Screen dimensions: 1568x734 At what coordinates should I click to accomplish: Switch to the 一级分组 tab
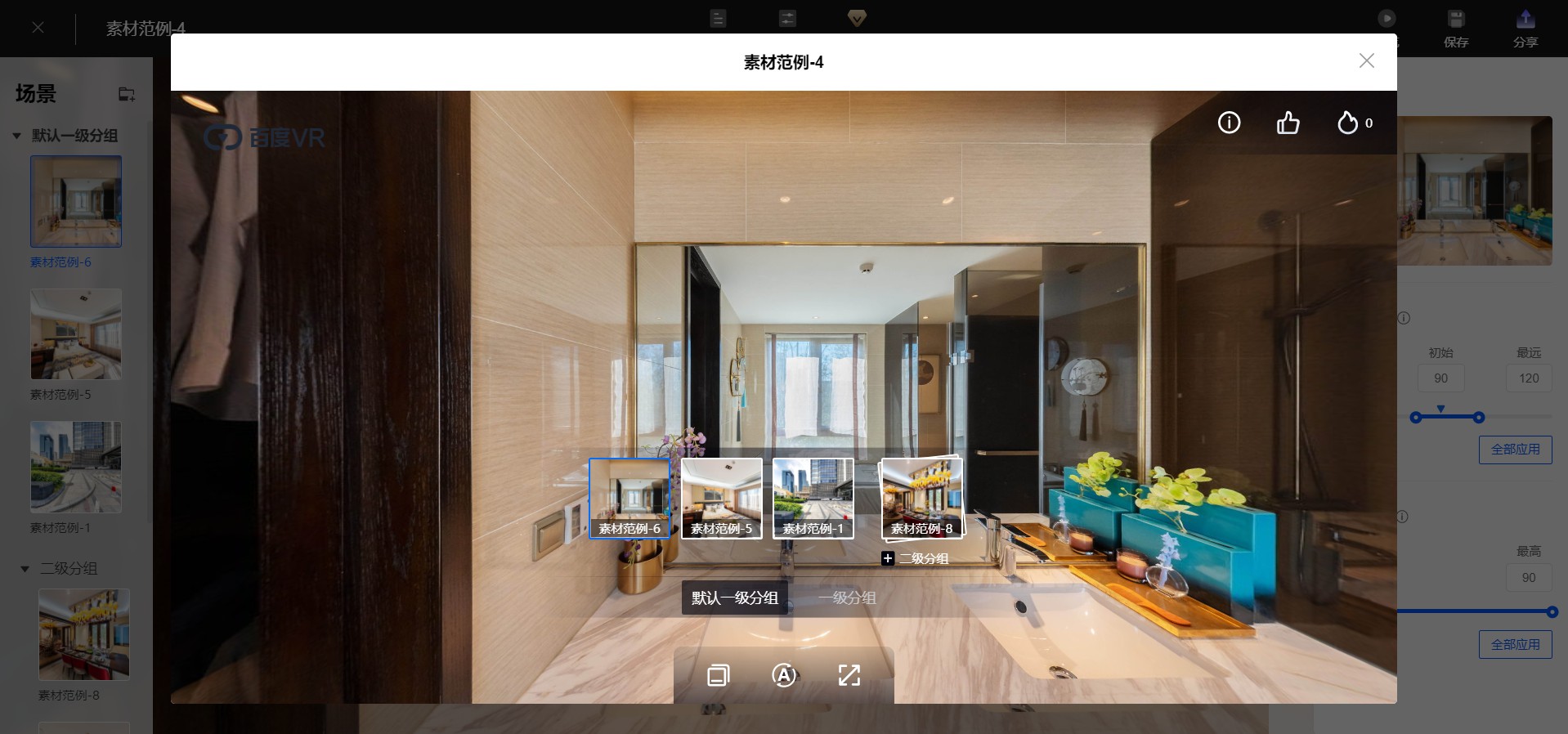click(x=847, y=597)
